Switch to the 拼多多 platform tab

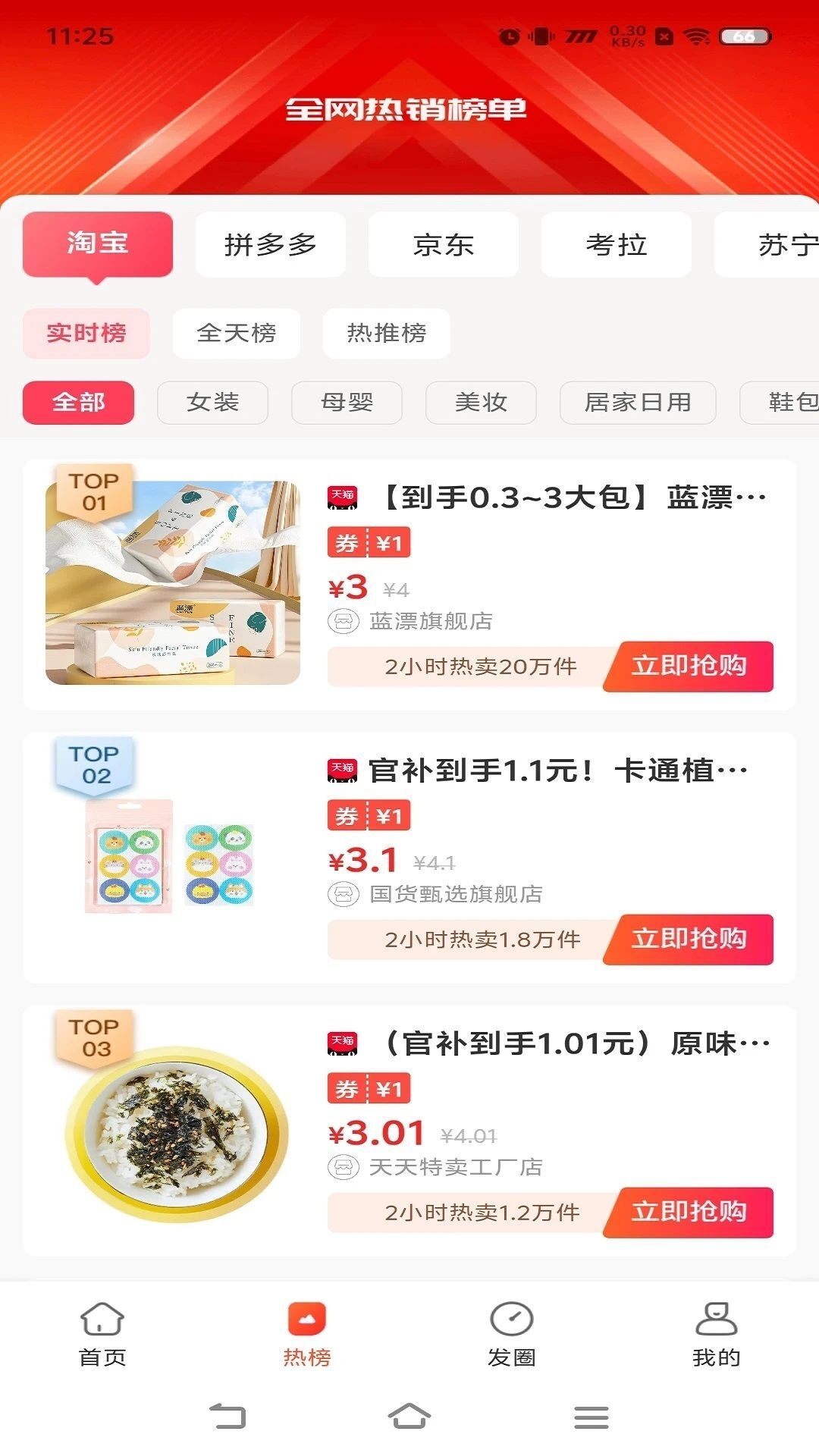[270, 244]
